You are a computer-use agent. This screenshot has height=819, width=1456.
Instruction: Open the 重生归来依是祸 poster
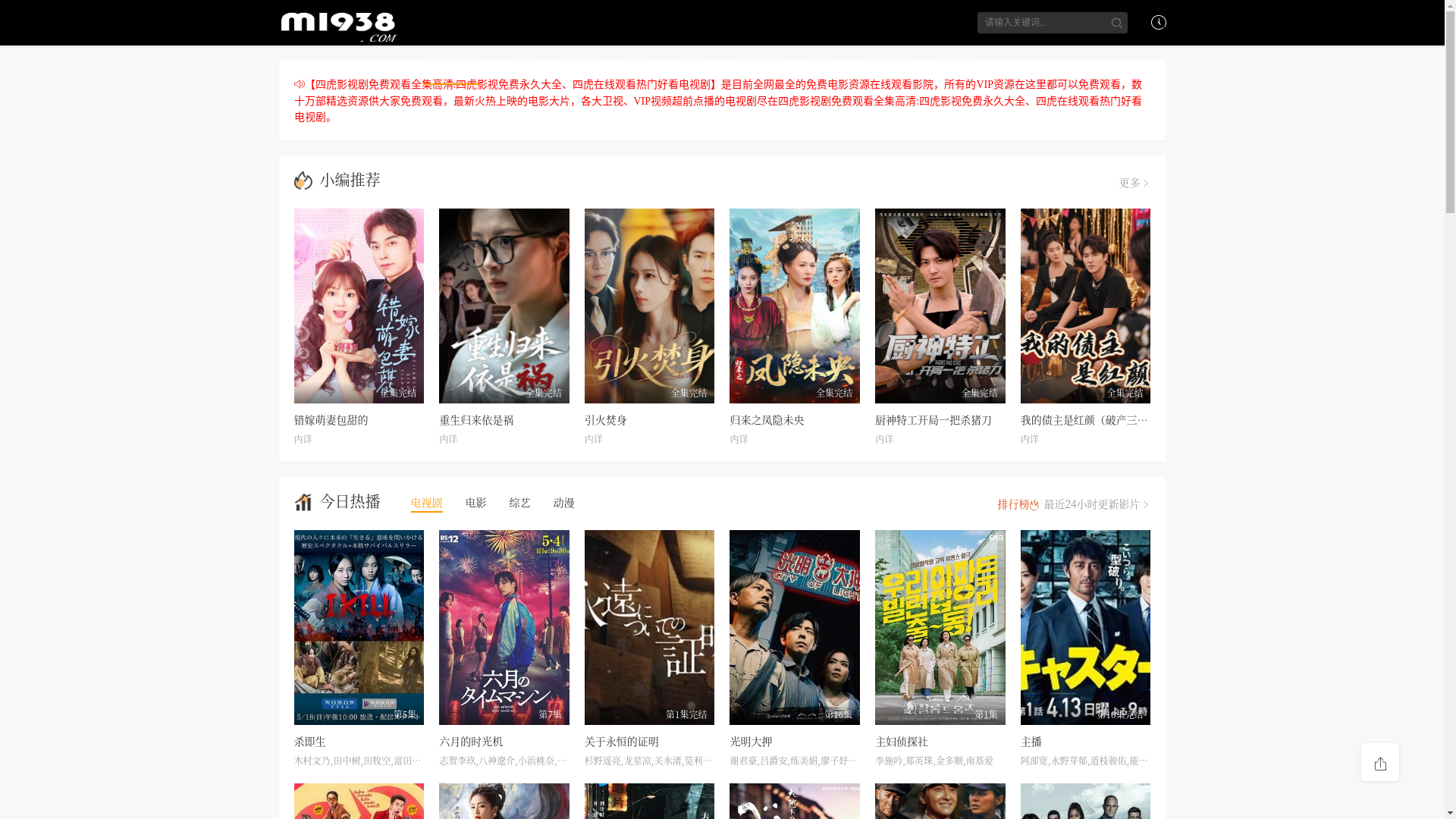[x=504, y=306]
